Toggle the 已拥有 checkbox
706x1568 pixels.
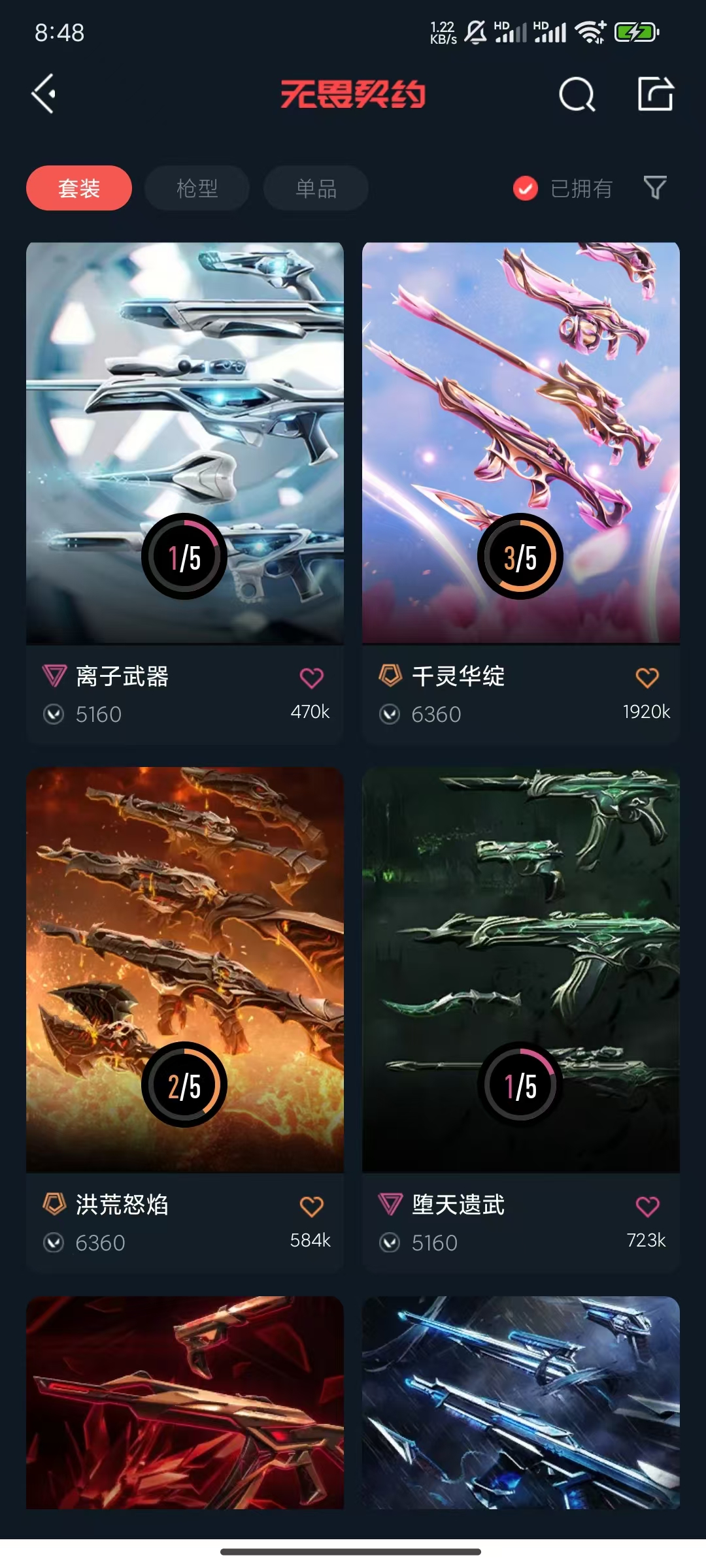526,188
